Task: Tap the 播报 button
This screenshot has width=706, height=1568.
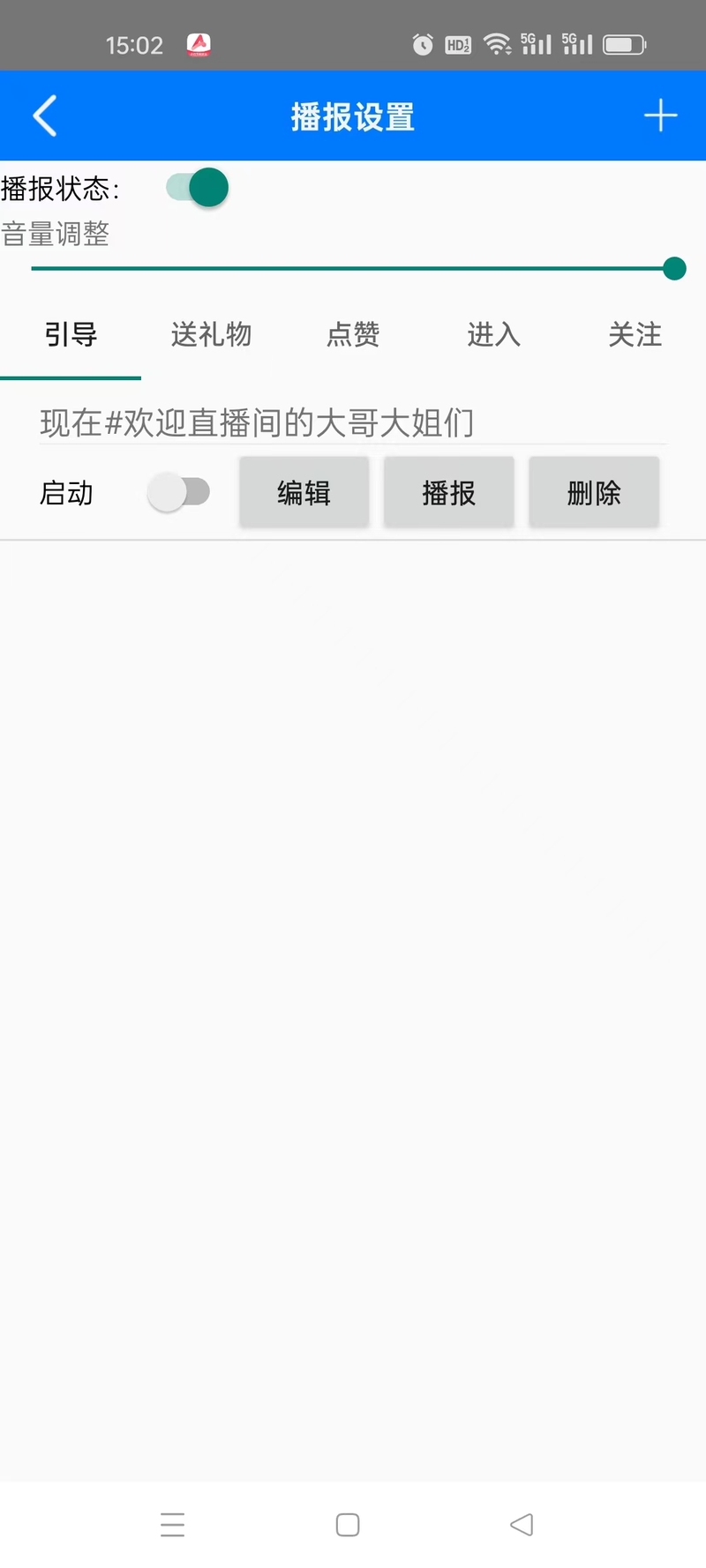Action: coord(448,492)
